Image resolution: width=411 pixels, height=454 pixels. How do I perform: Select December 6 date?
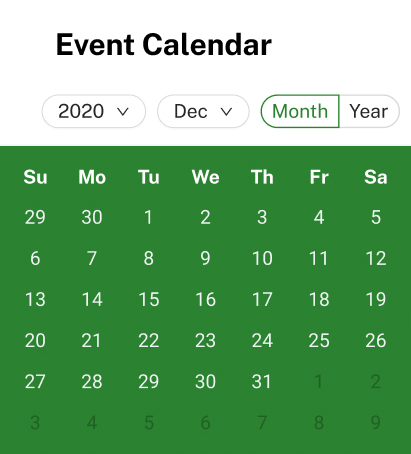pyautogui.click(x=35, y=258)
